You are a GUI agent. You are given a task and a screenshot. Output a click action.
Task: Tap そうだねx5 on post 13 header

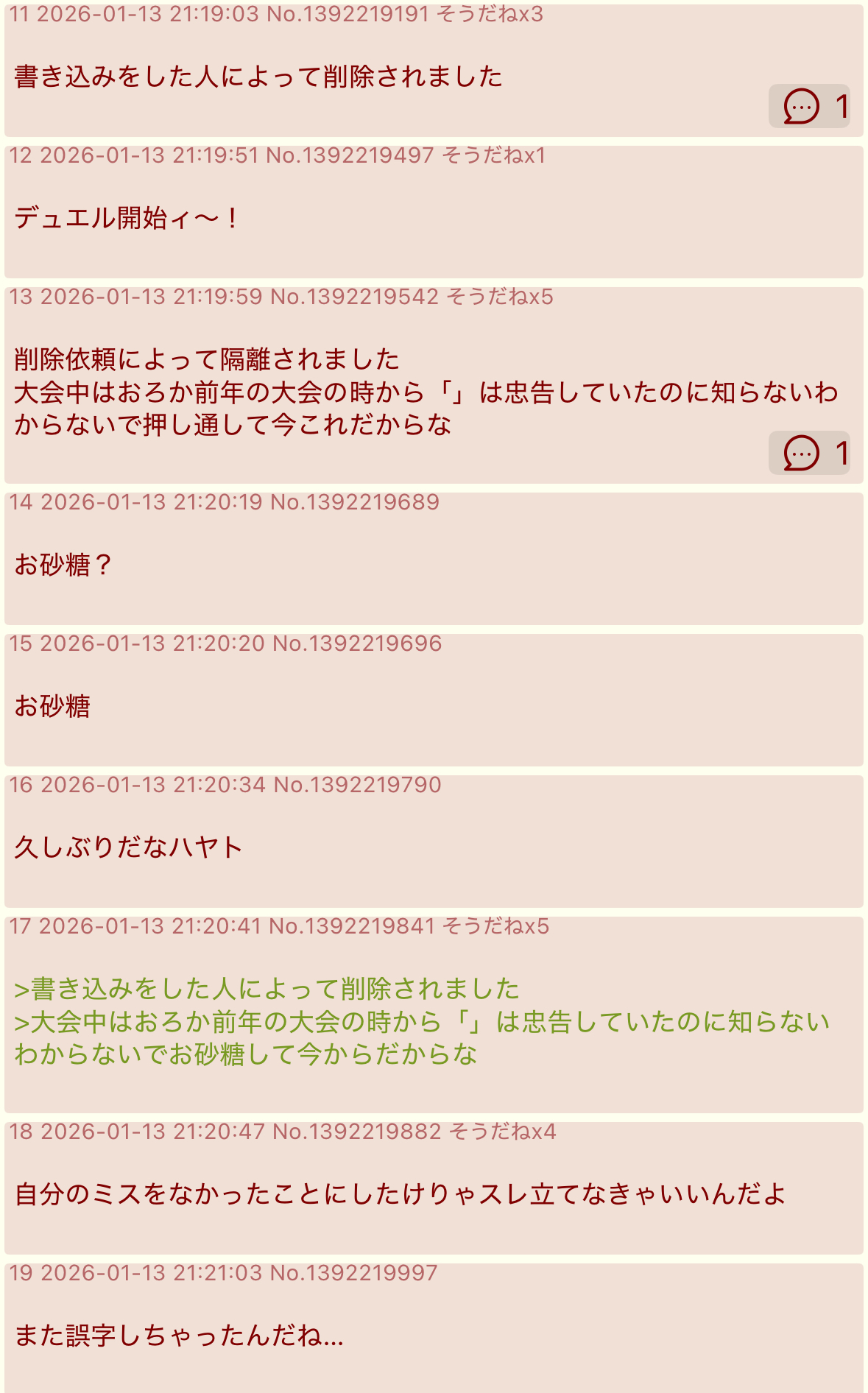(x=500, y=297)
